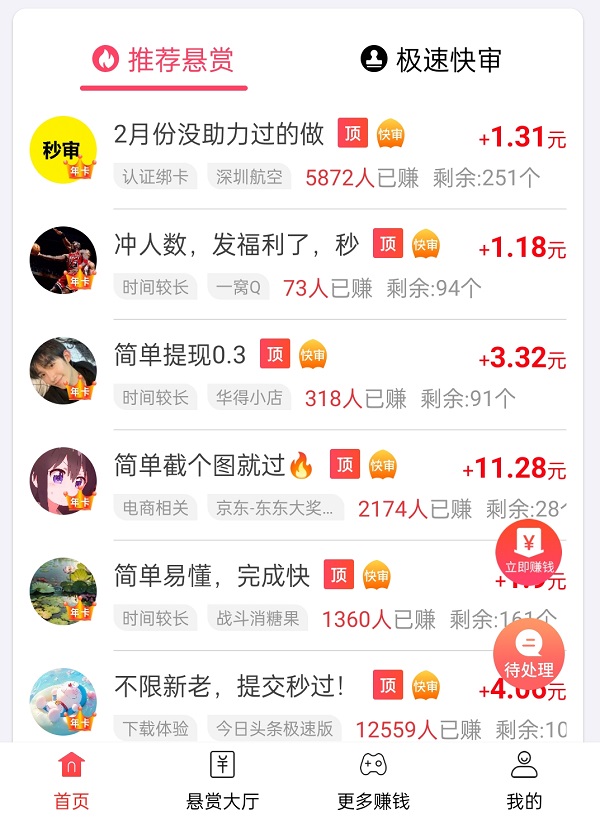This screenshot has height=819, width=600.
Task: Go to the 我的 profile tab
Action: [524, 781]
